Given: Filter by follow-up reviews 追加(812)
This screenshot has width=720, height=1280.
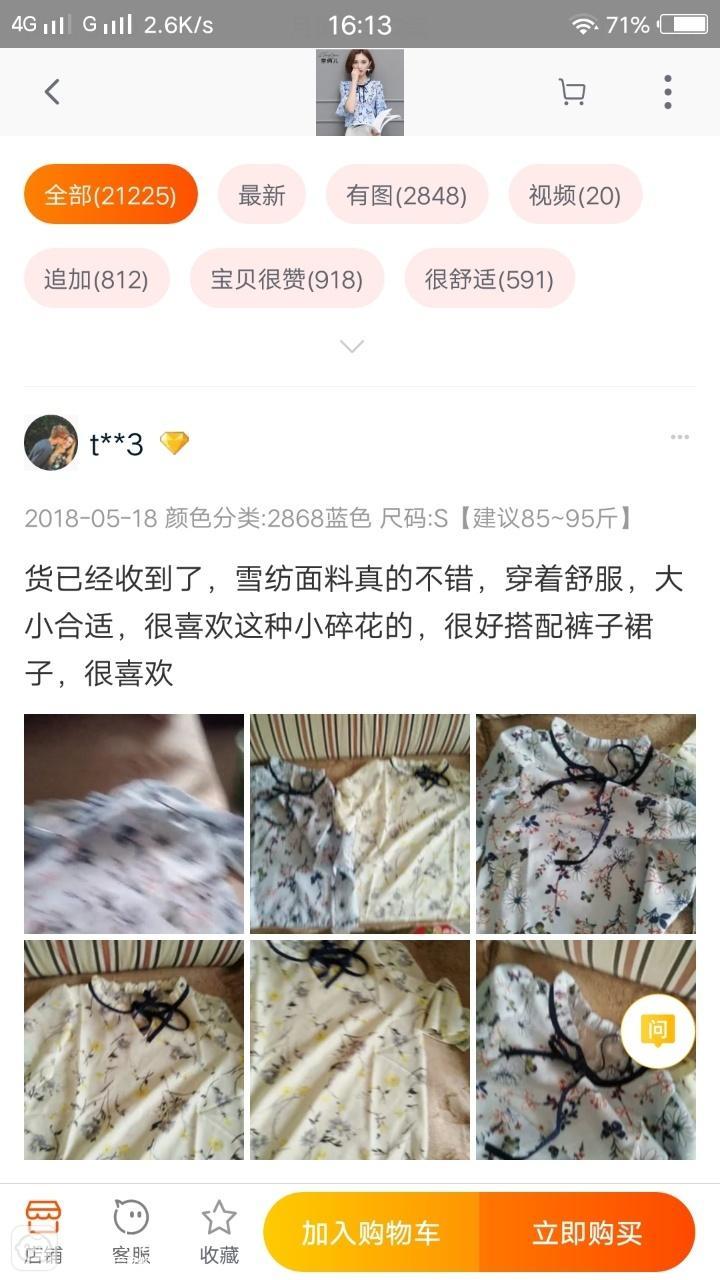Looking at the screenshot, I should click(96, 278).
